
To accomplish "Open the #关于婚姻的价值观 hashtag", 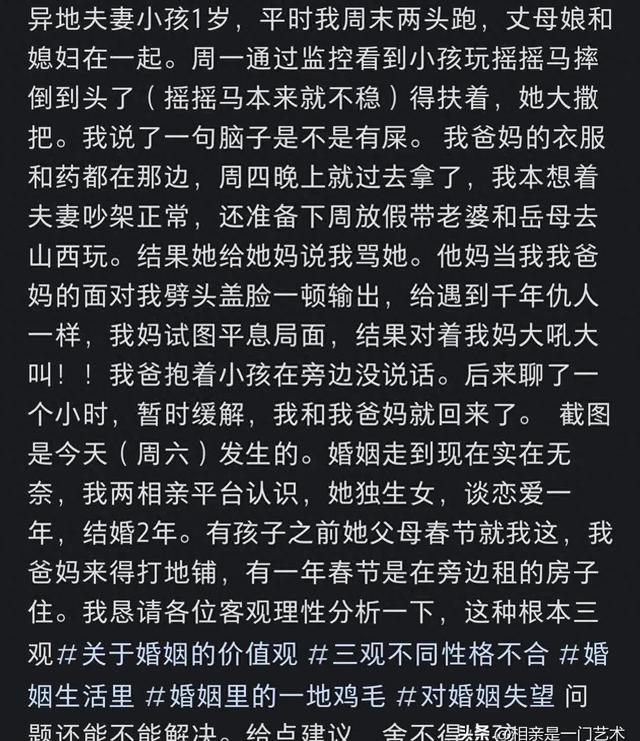I will tap(178, 655).
